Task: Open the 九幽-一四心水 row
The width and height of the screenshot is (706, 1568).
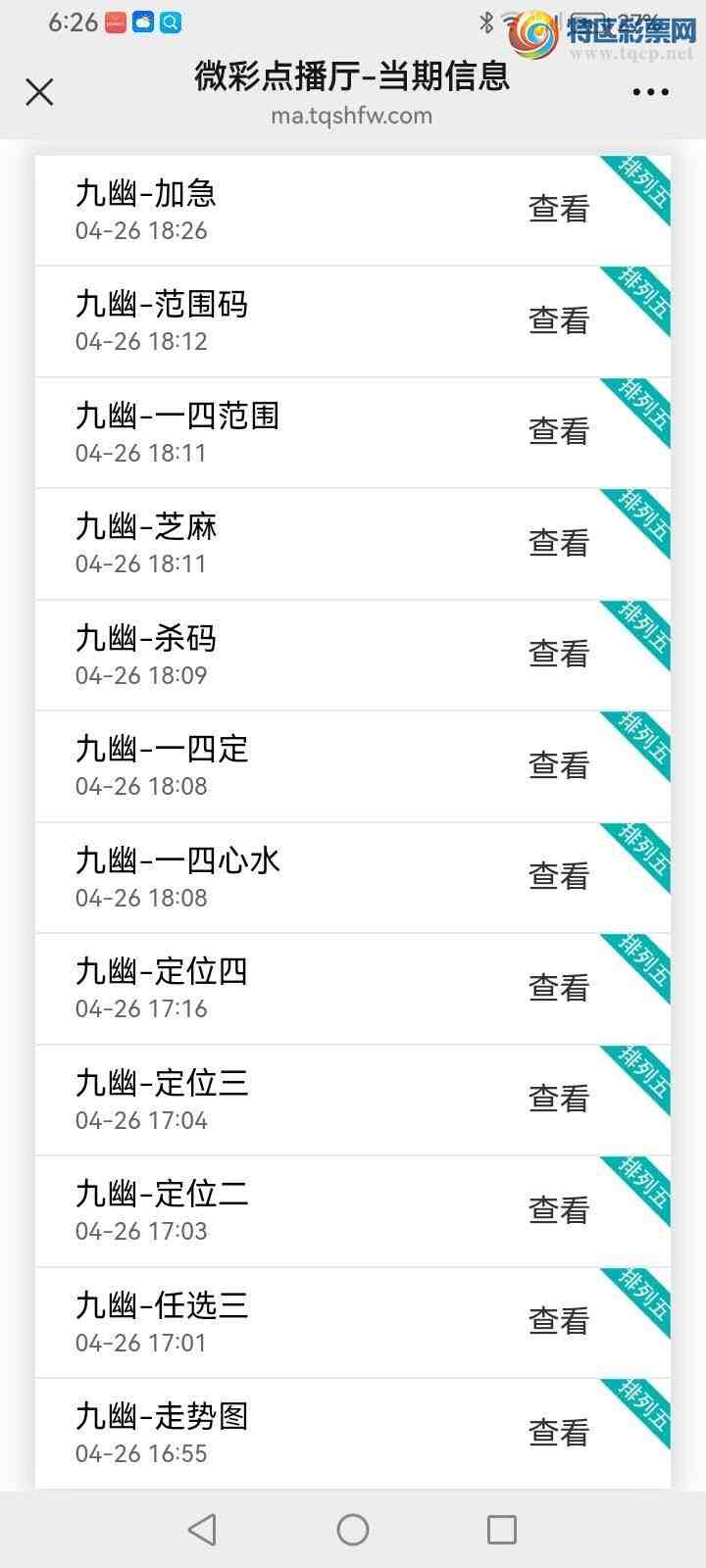Action: point(558,876)
